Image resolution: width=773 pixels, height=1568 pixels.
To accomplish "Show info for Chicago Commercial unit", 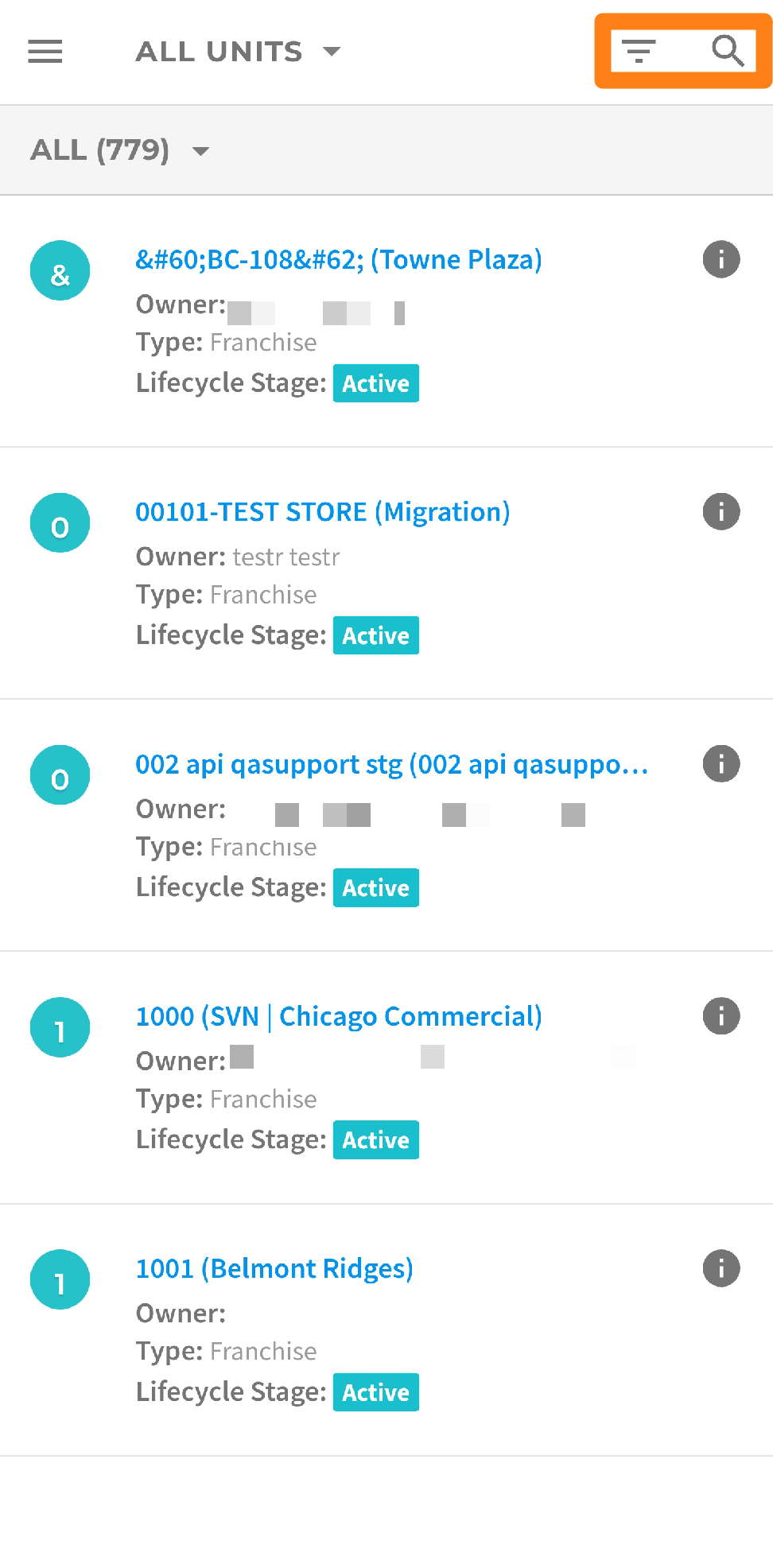I will (x=721, y=1016).
